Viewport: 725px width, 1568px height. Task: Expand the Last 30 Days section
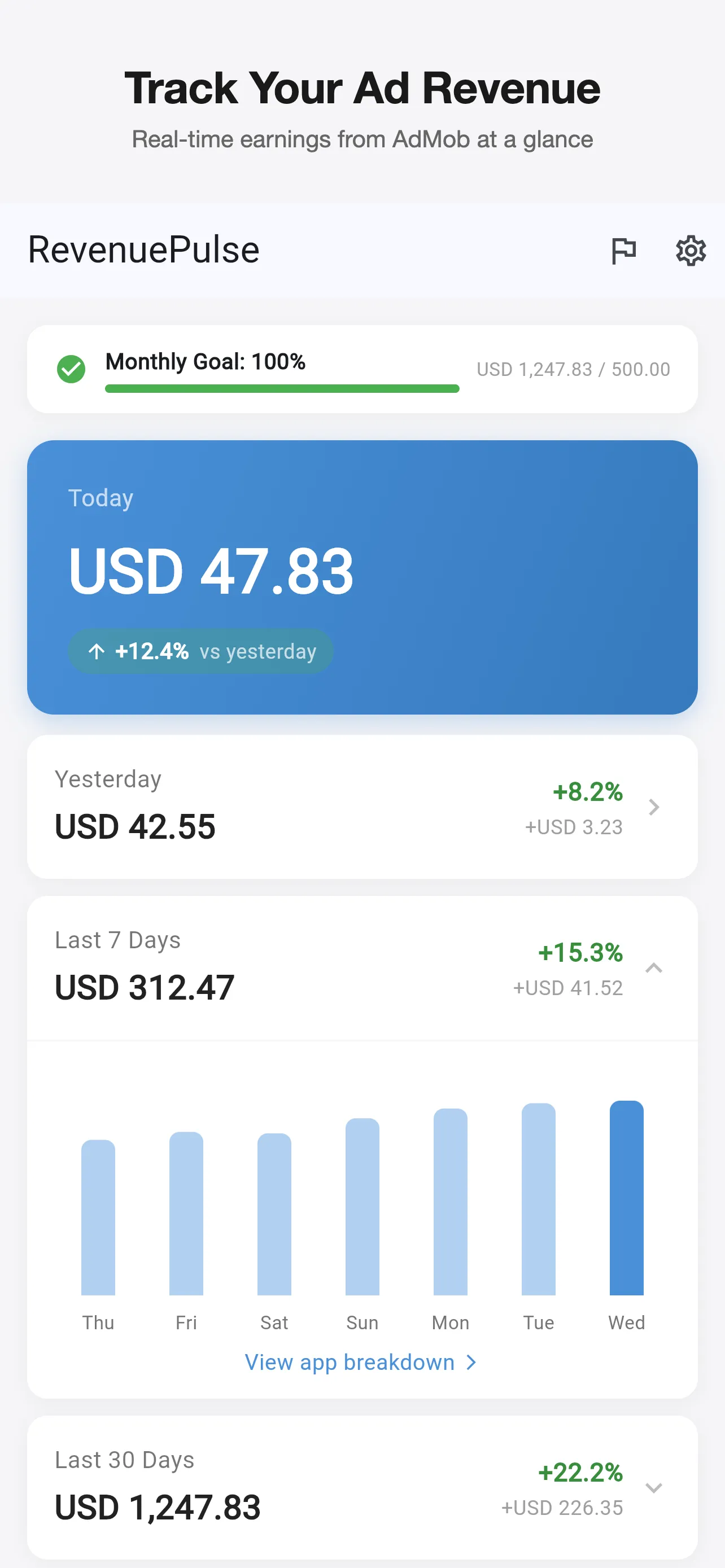[655, 1489]
